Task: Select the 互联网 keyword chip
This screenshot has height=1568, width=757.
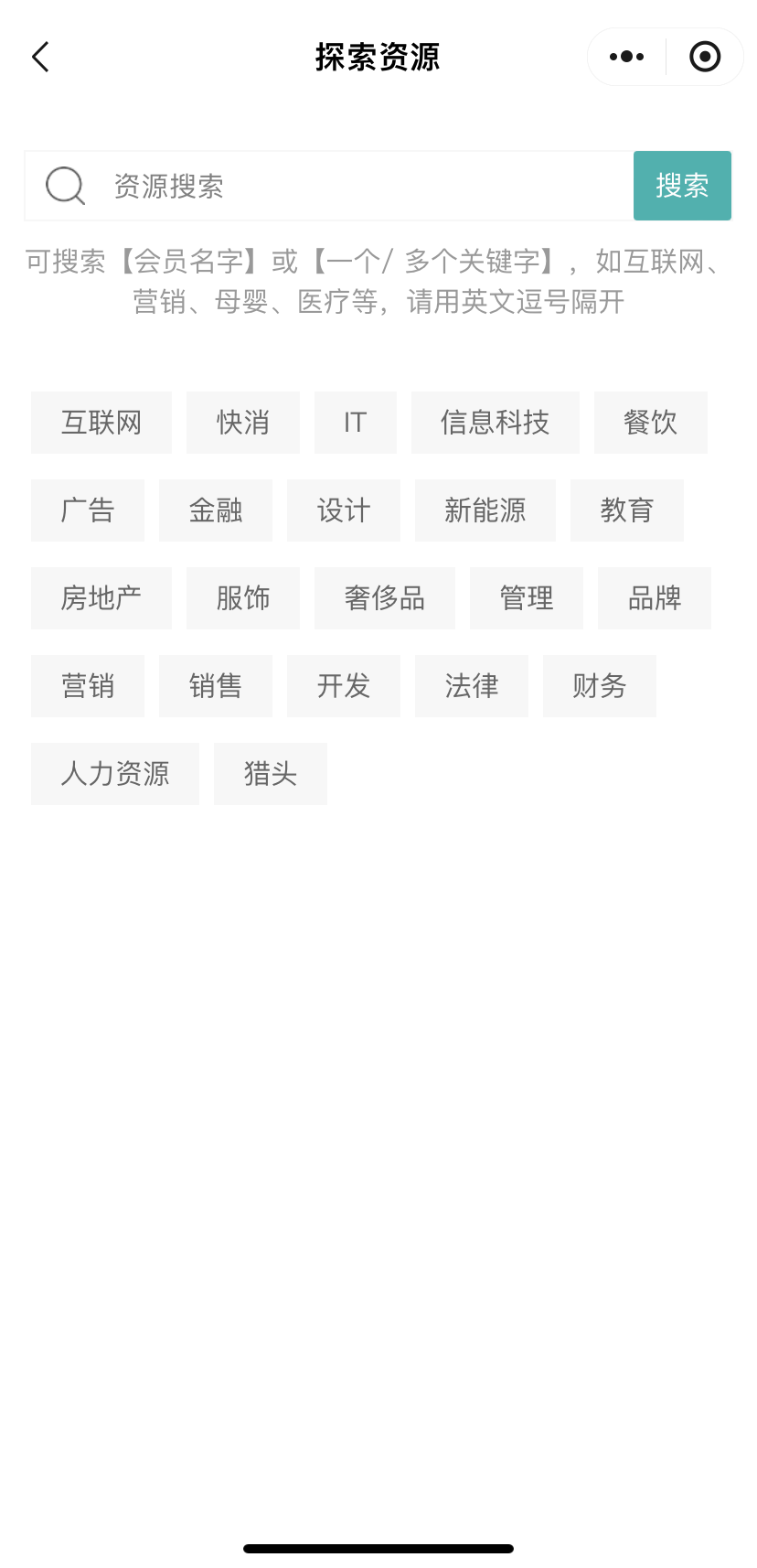Action: pyautogui.click(x=101, y=423)
